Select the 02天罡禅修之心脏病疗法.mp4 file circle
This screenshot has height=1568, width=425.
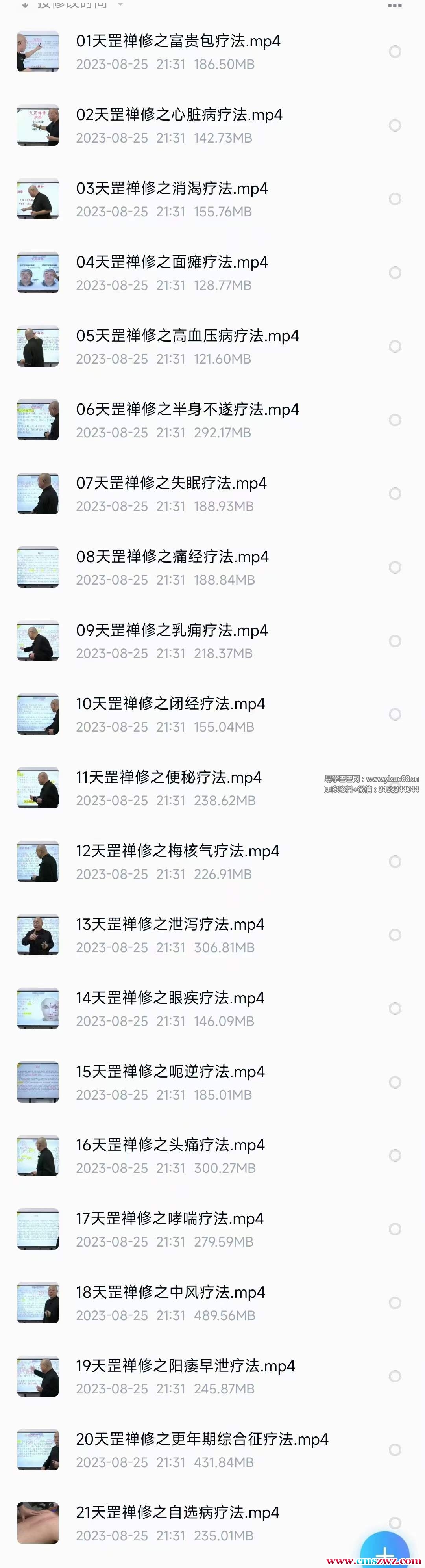[395, 125]
